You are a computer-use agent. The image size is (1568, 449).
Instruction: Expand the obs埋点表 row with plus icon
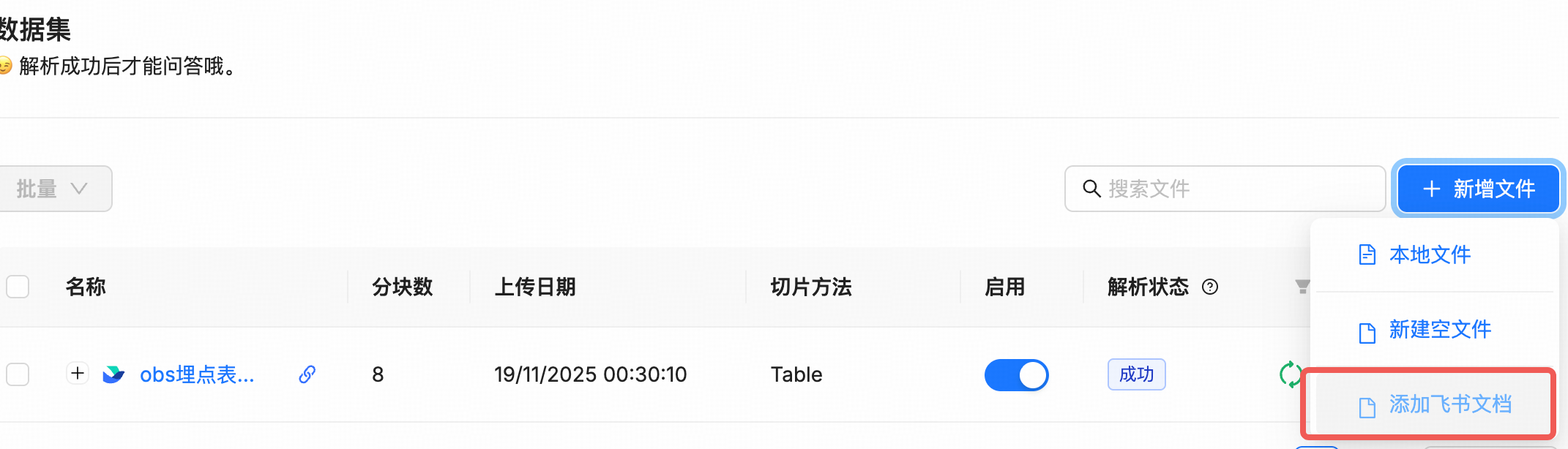pyautogui.click(x=78, y=374)
